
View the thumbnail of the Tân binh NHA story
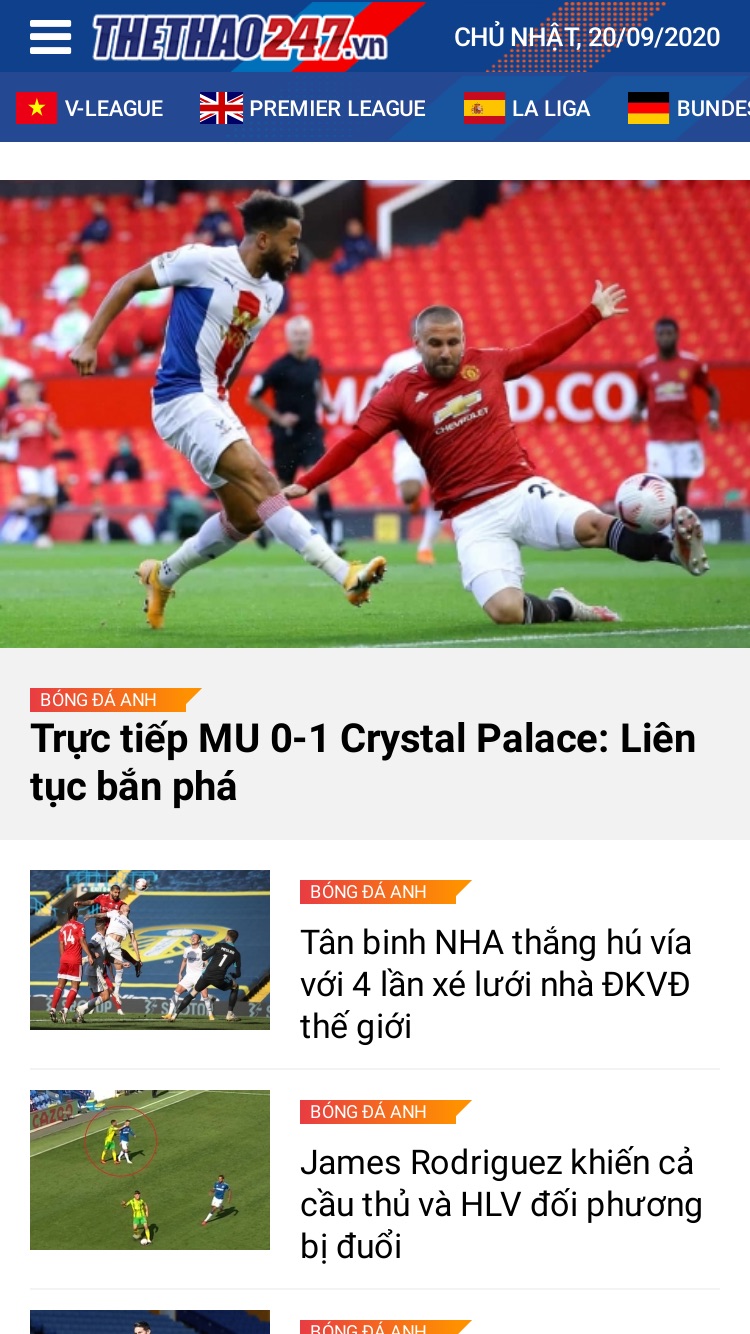[150, 950]
